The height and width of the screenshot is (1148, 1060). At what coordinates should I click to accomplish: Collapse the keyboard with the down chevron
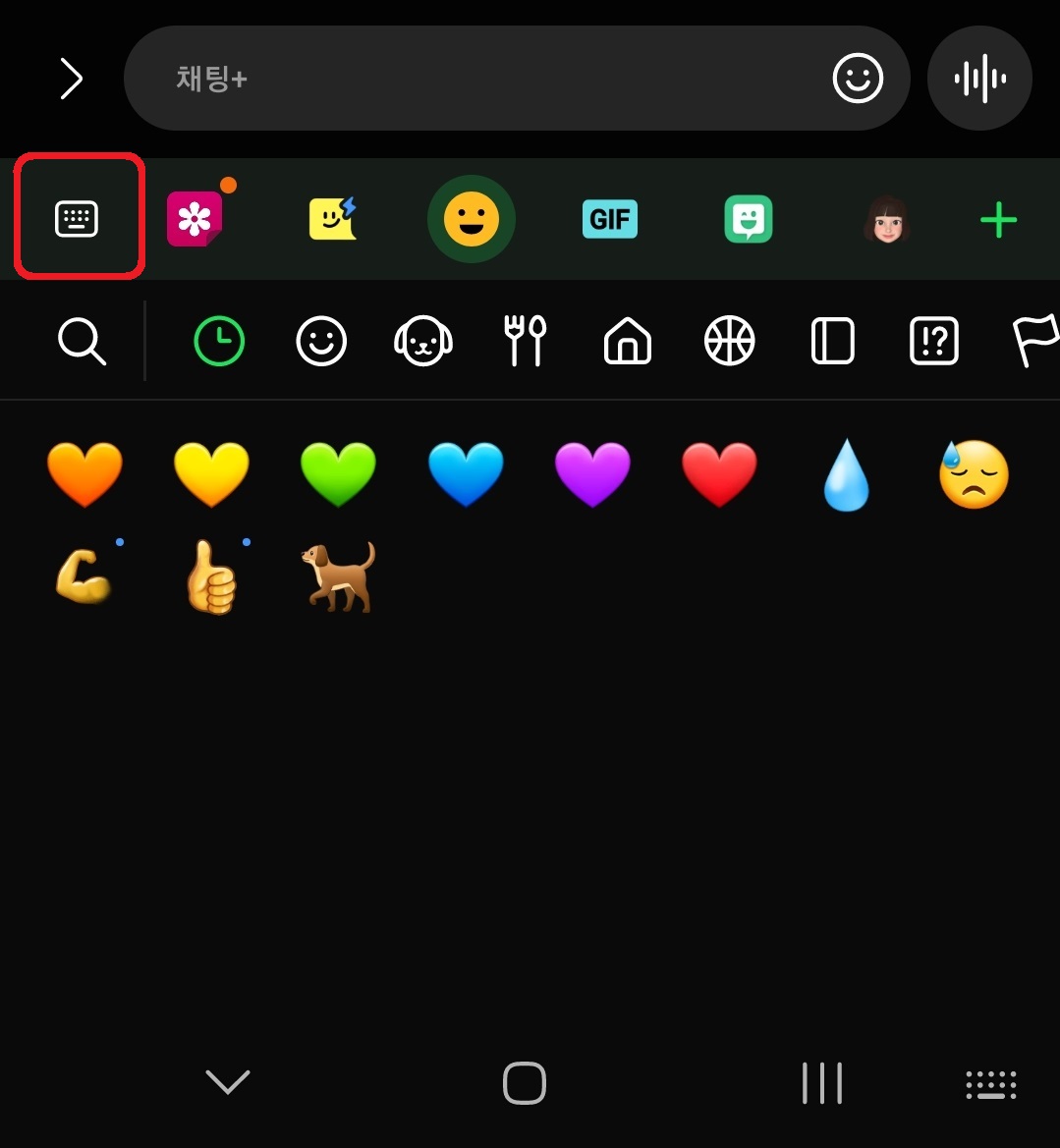click(228, 1082)
